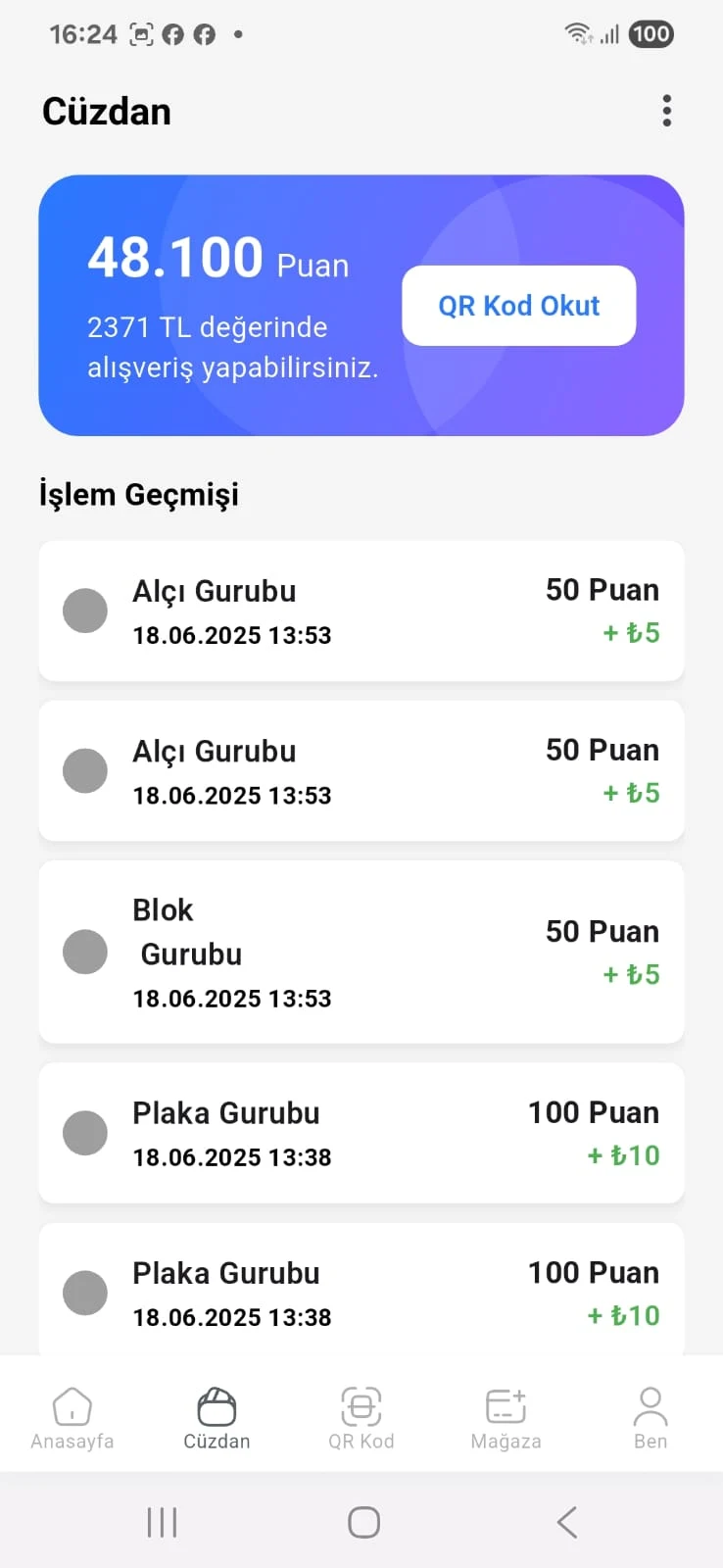Tap the round avatar of second Alçı Gurubu entry
Viewport: 723px width, 1568px height.
pos(85,770)
